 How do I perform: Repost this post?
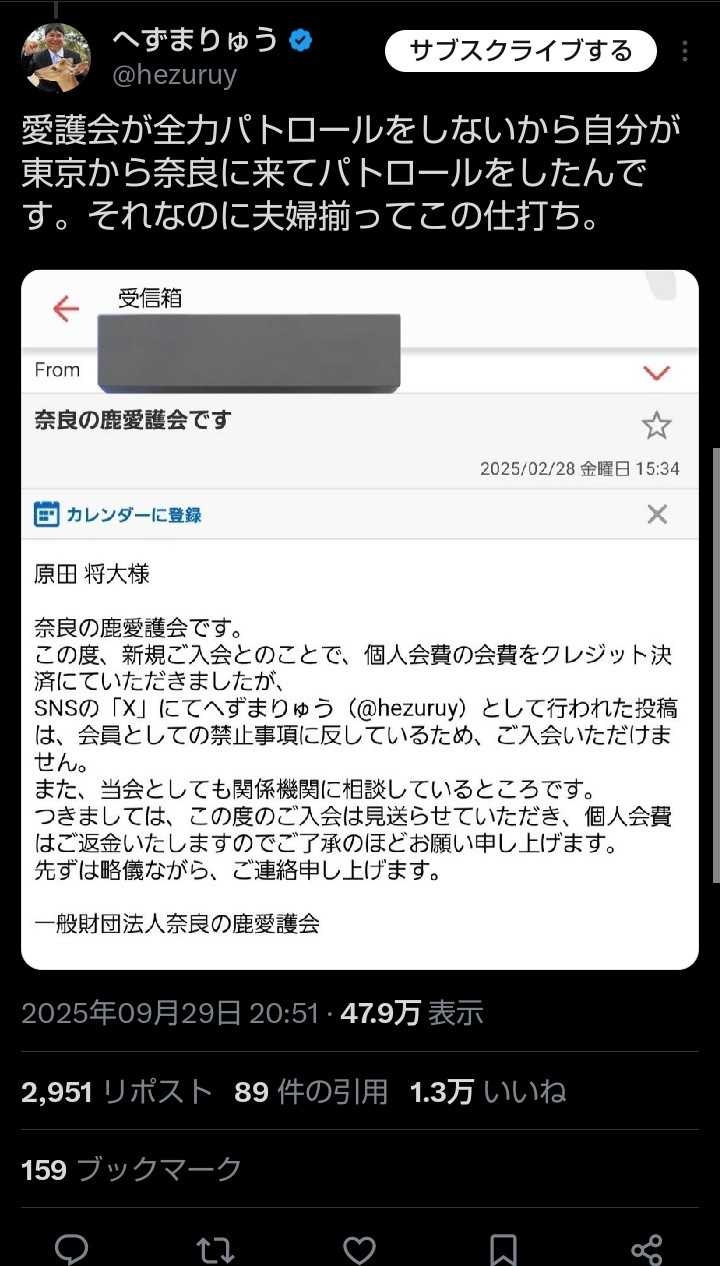215,1248
